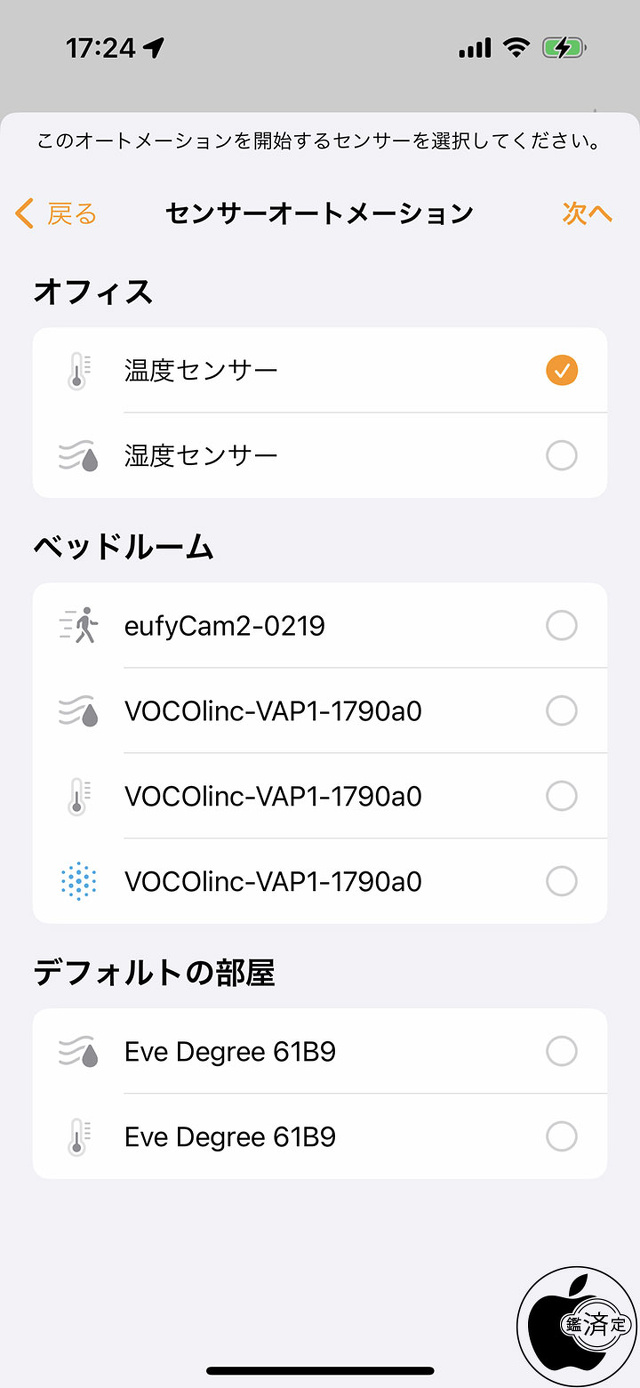Deselect the checked 温度センサー in オフィス

point(562,371)
